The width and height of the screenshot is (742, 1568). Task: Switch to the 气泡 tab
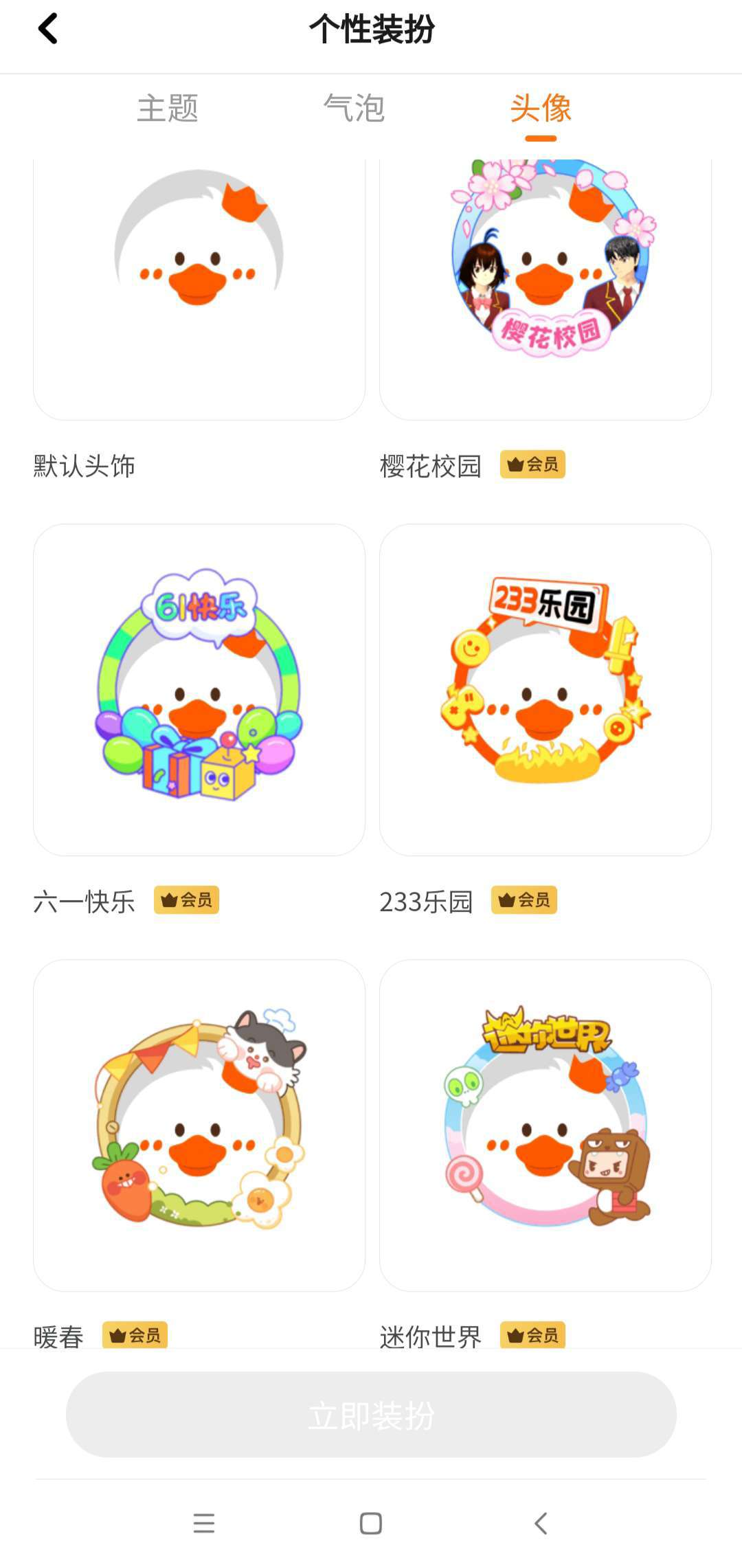tap(354, 109)
